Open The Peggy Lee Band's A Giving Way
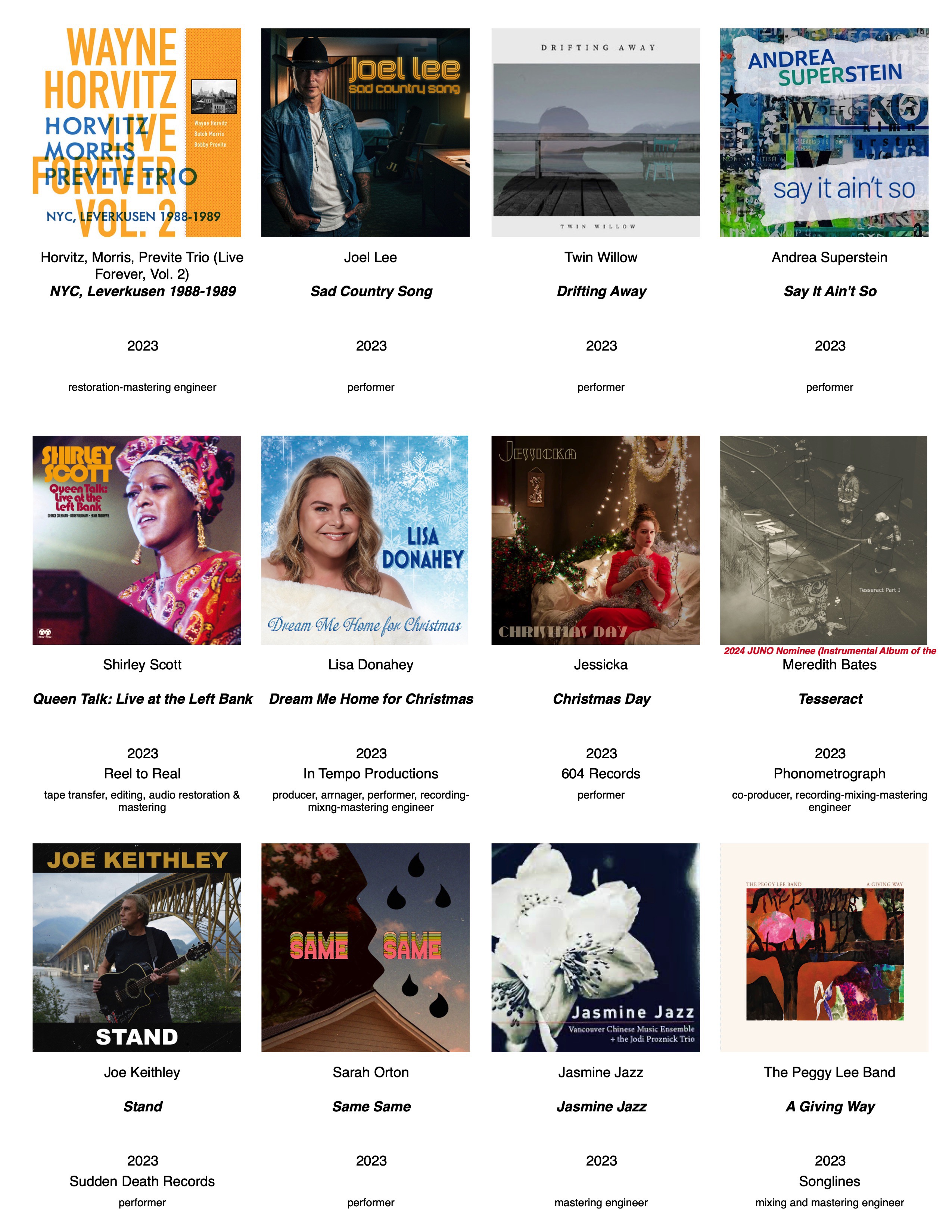Viewport: 952px width, 1232px height. point(824,947)
